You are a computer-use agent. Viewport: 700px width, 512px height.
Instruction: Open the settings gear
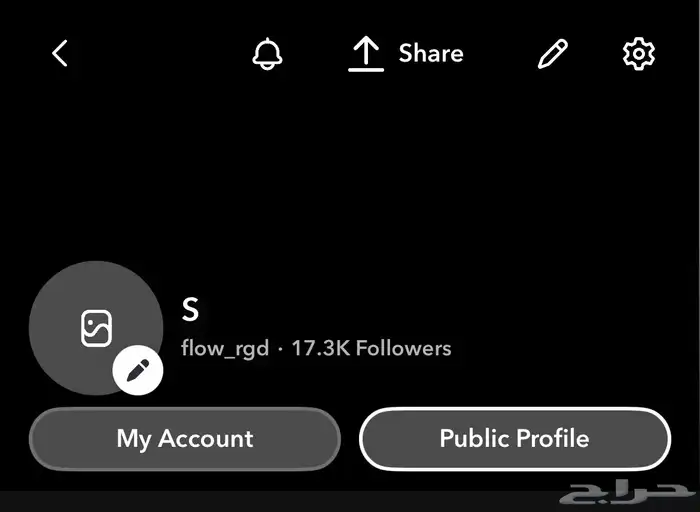tap(638, 53)
